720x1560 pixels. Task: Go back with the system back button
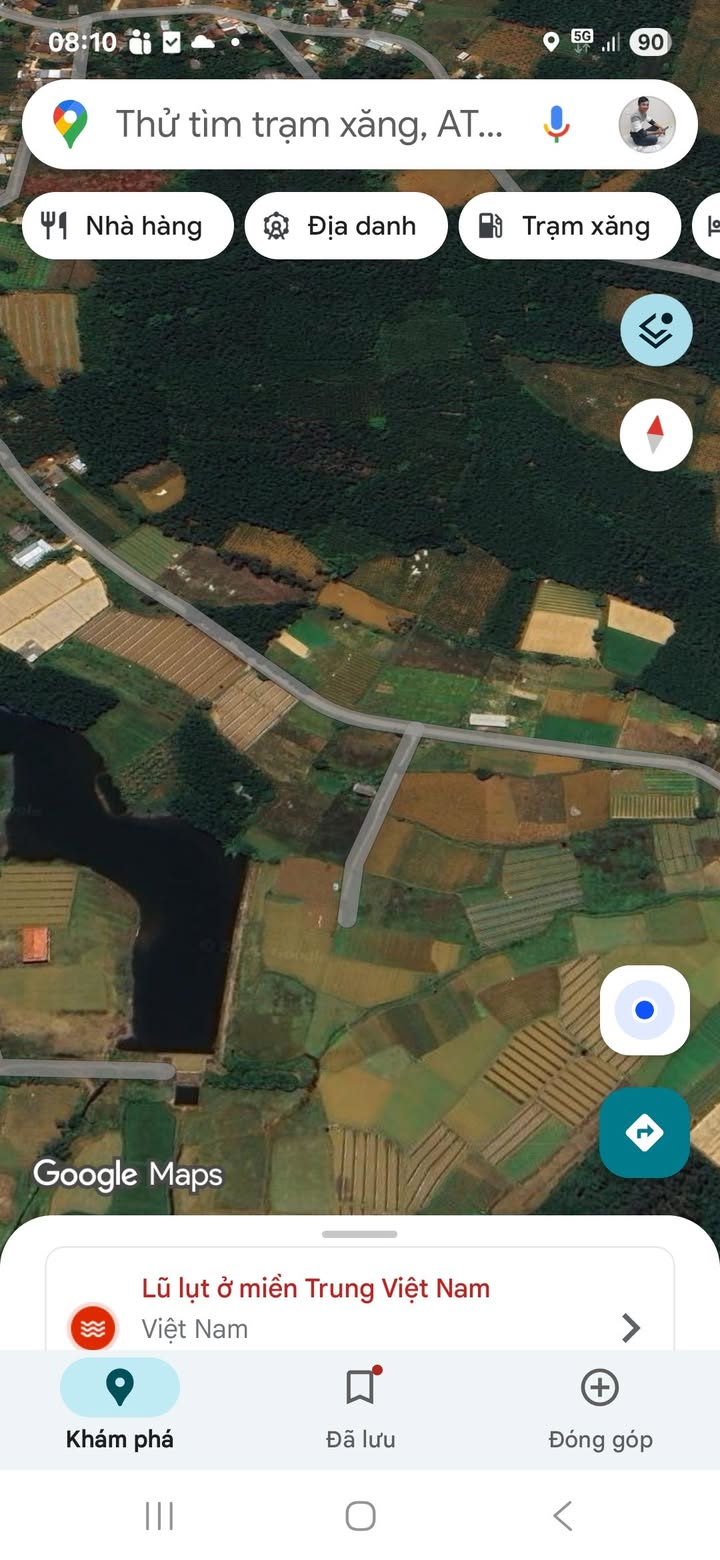pyautogui.click(x=563, y=1516)
